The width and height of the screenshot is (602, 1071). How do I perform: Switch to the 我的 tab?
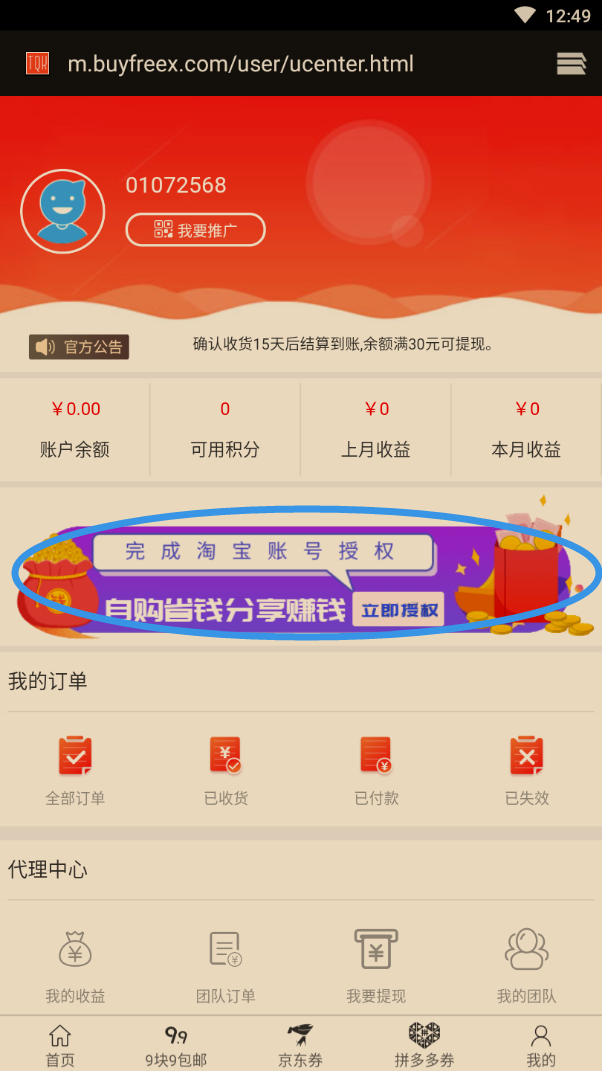point(541,1045)
